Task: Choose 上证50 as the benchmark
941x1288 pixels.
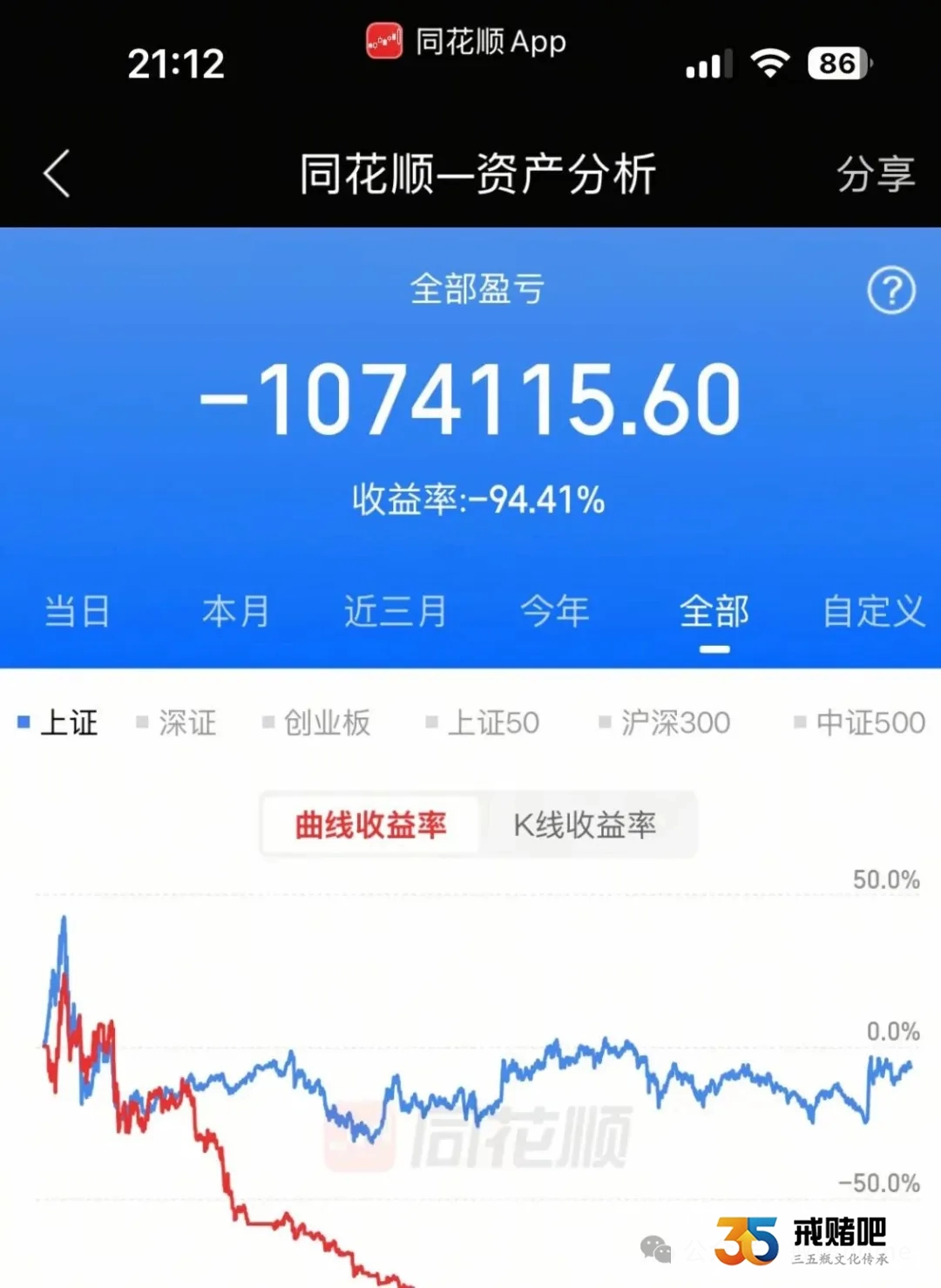Action: (483, 722)
